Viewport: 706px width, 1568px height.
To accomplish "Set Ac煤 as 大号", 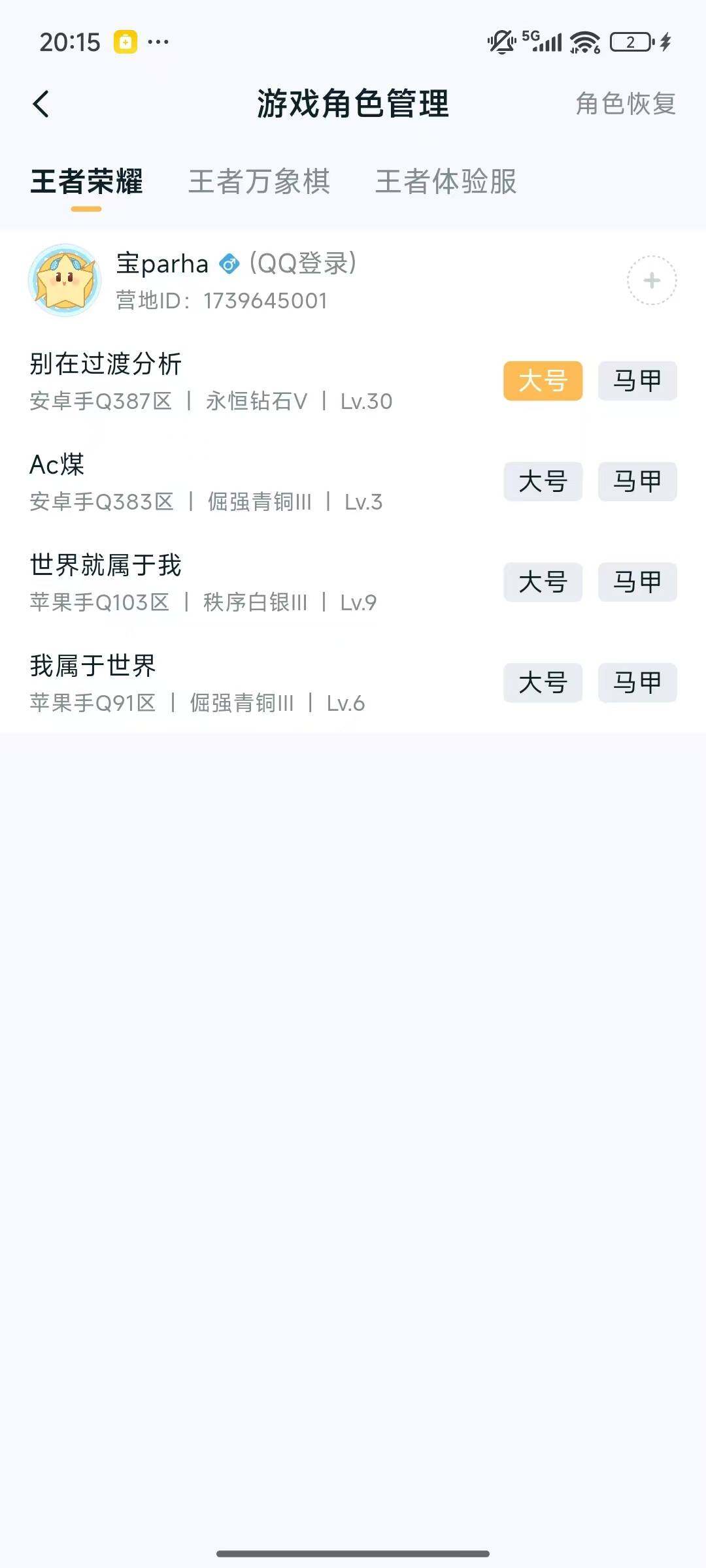I will click(543, 482).
